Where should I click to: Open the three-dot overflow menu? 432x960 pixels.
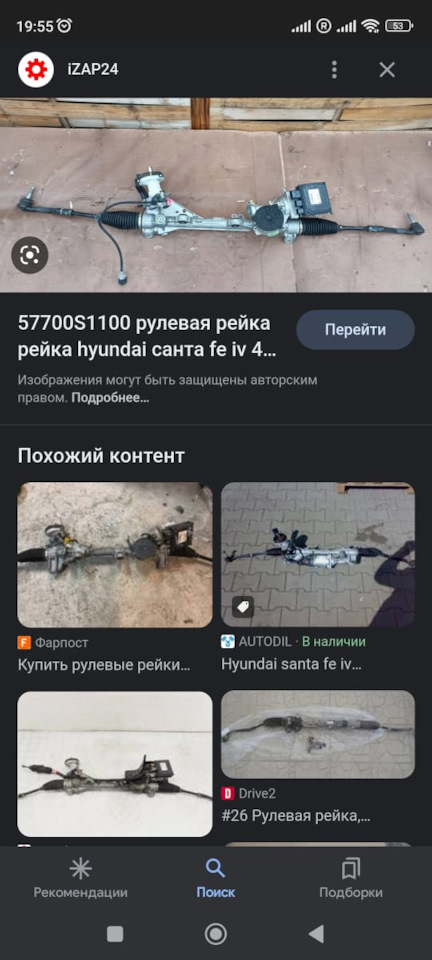pos(334,70)
